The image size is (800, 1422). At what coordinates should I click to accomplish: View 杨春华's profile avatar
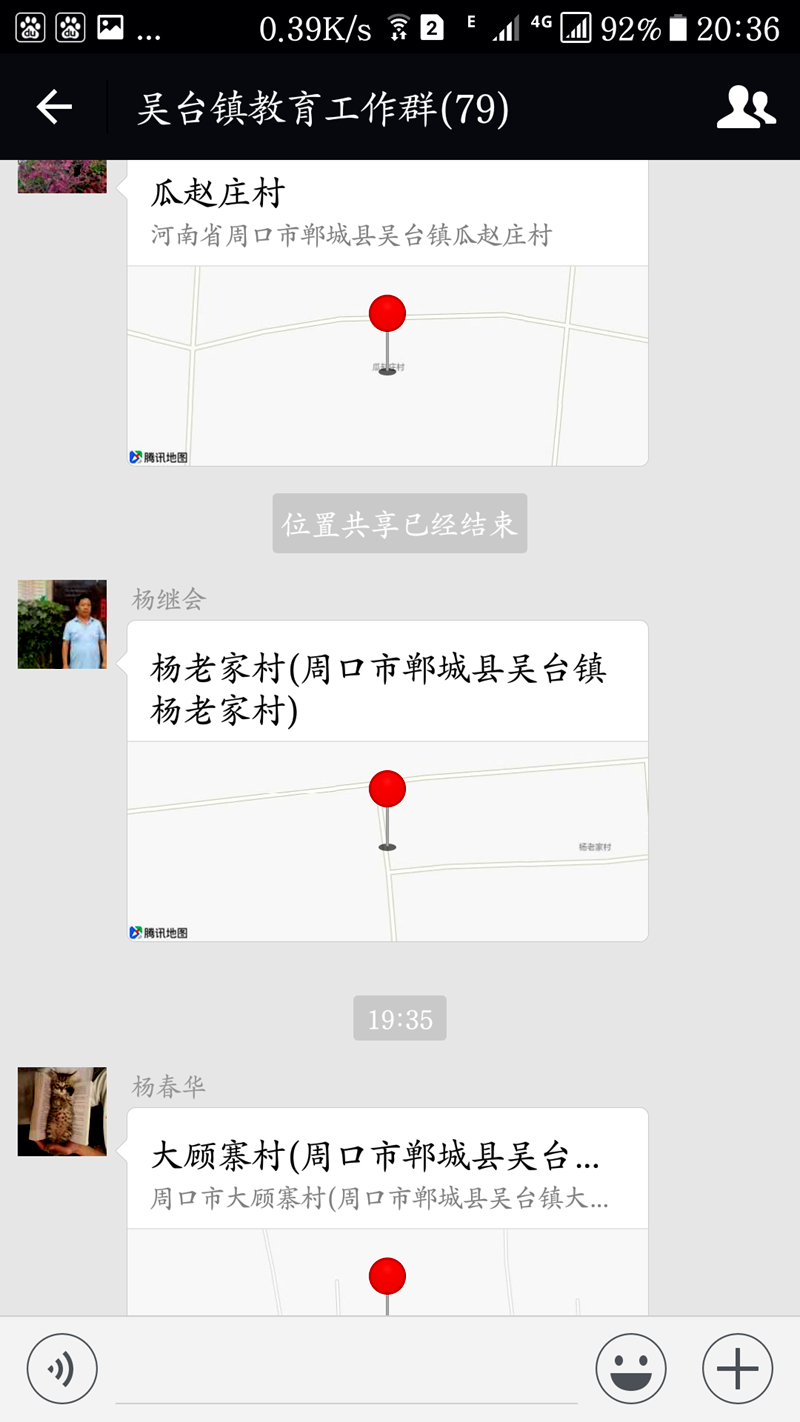click(62, 1111)
